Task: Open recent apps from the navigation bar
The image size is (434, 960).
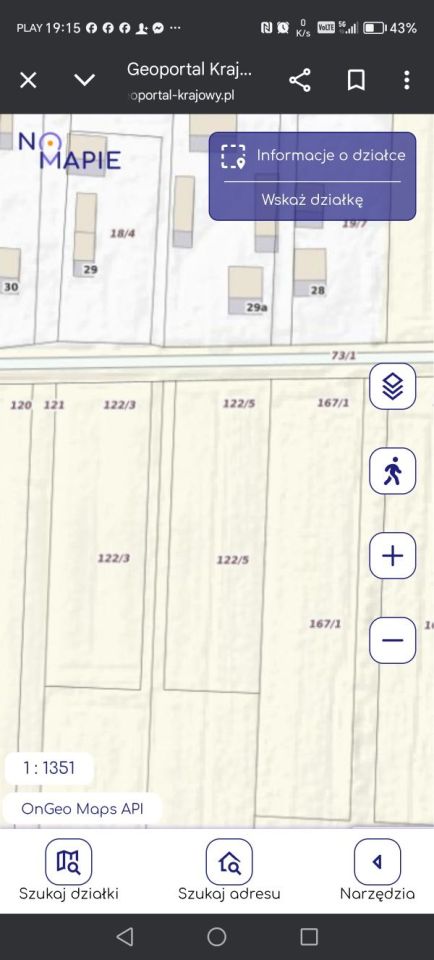Action: [x=309, y=937]
